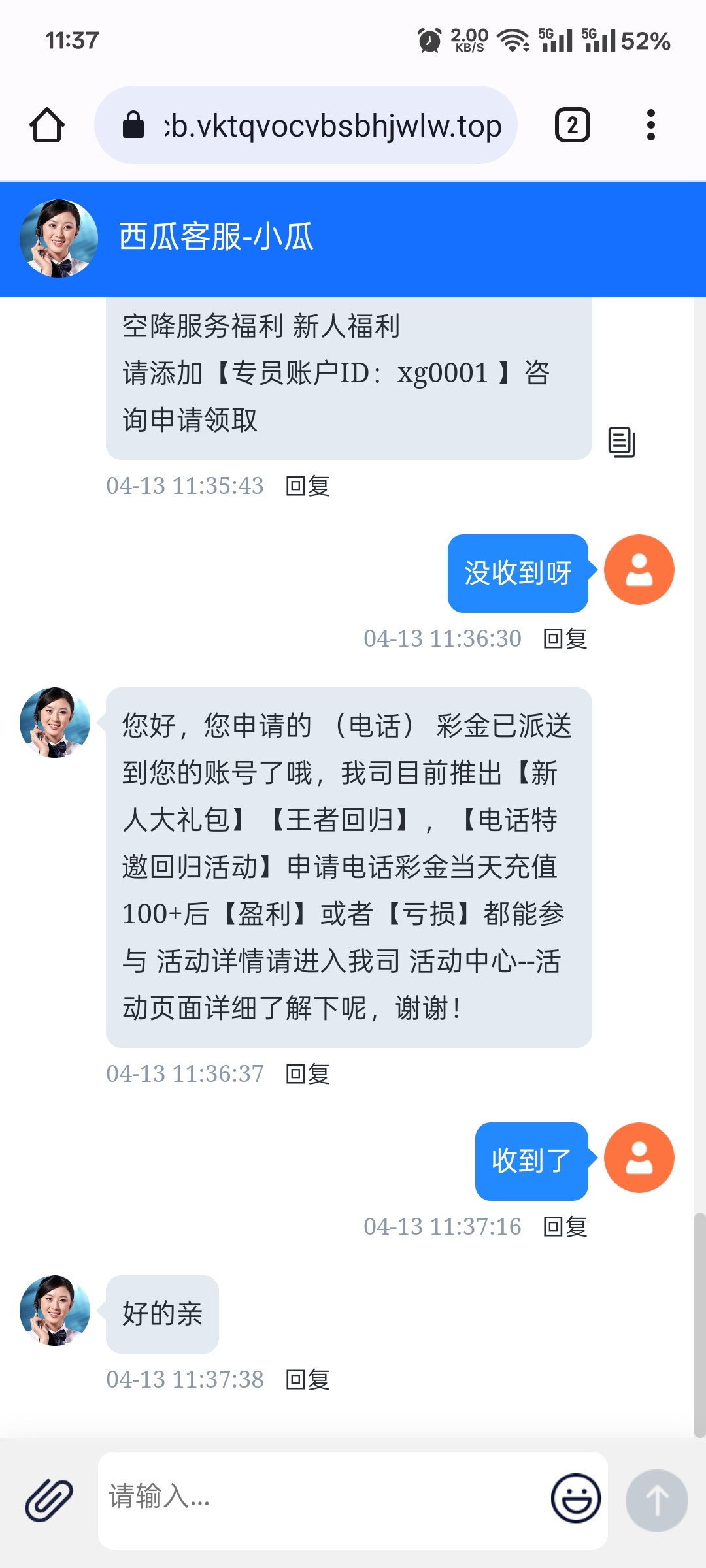Go to the browser home page
Viewport: 706px width, 1568px height.
click(x=47, y=125)
